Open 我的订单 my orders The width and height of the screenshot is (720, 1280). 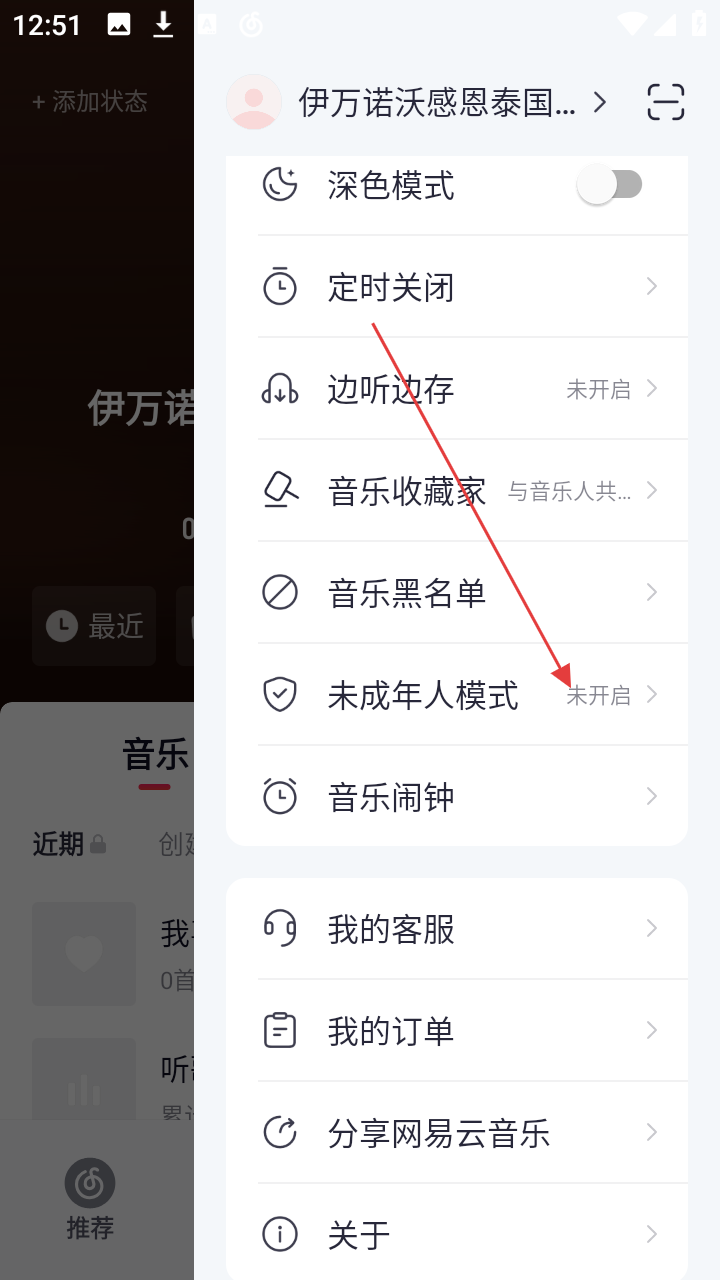456,1031
